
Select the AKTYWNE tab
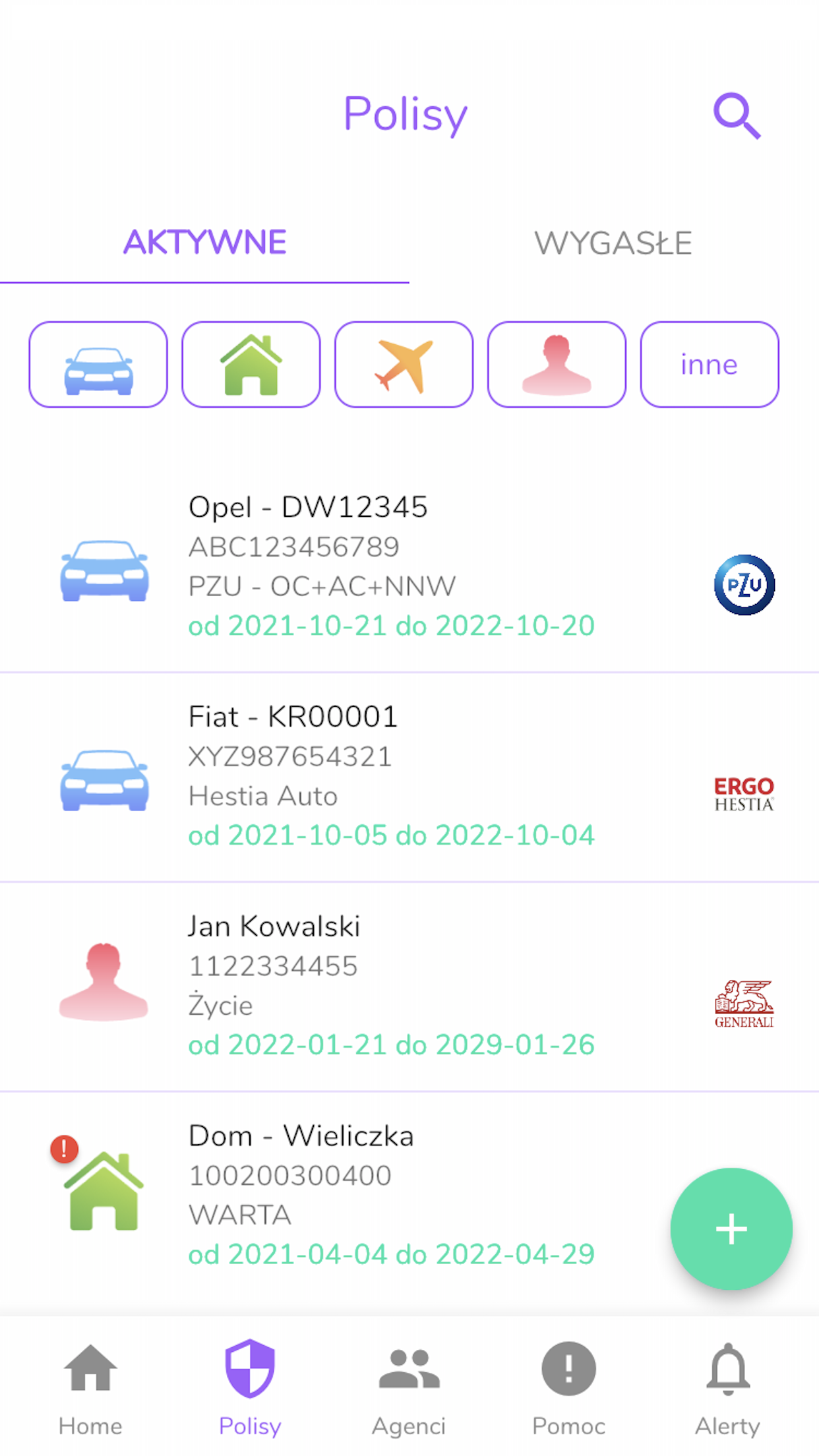click(x=204, y=243)
